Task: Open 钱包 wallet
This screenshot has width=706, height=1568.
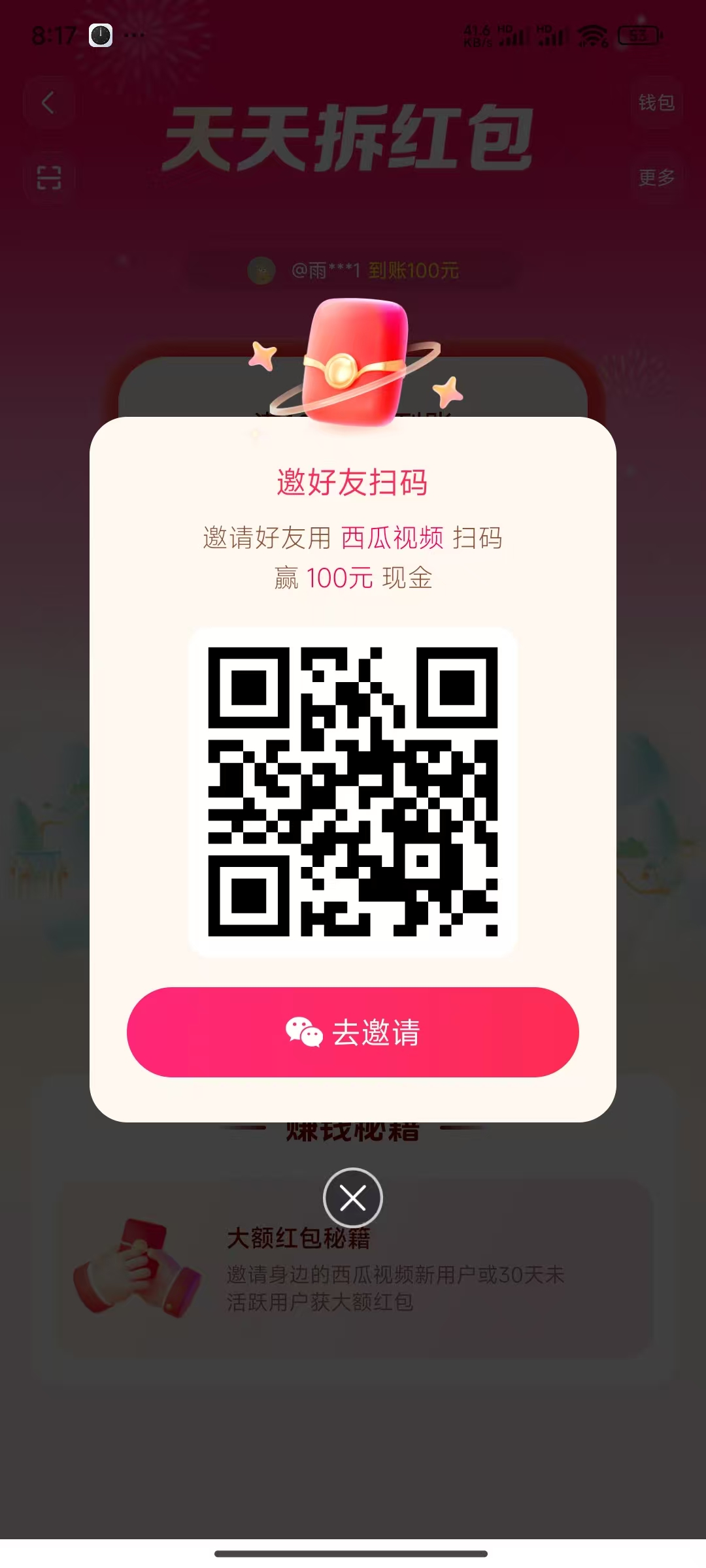Action: click(x=656, y=103)
